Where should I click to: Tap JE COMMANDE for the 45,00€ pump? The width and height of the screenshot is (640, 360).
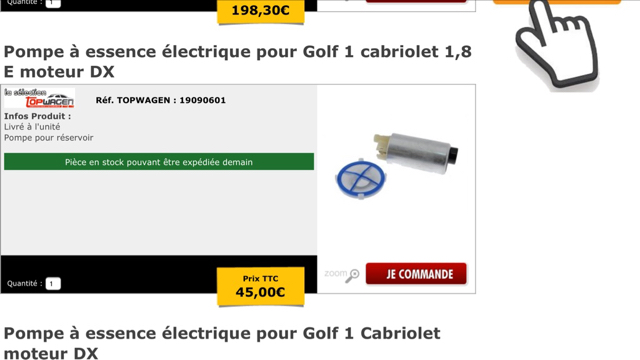click(416, 273)
